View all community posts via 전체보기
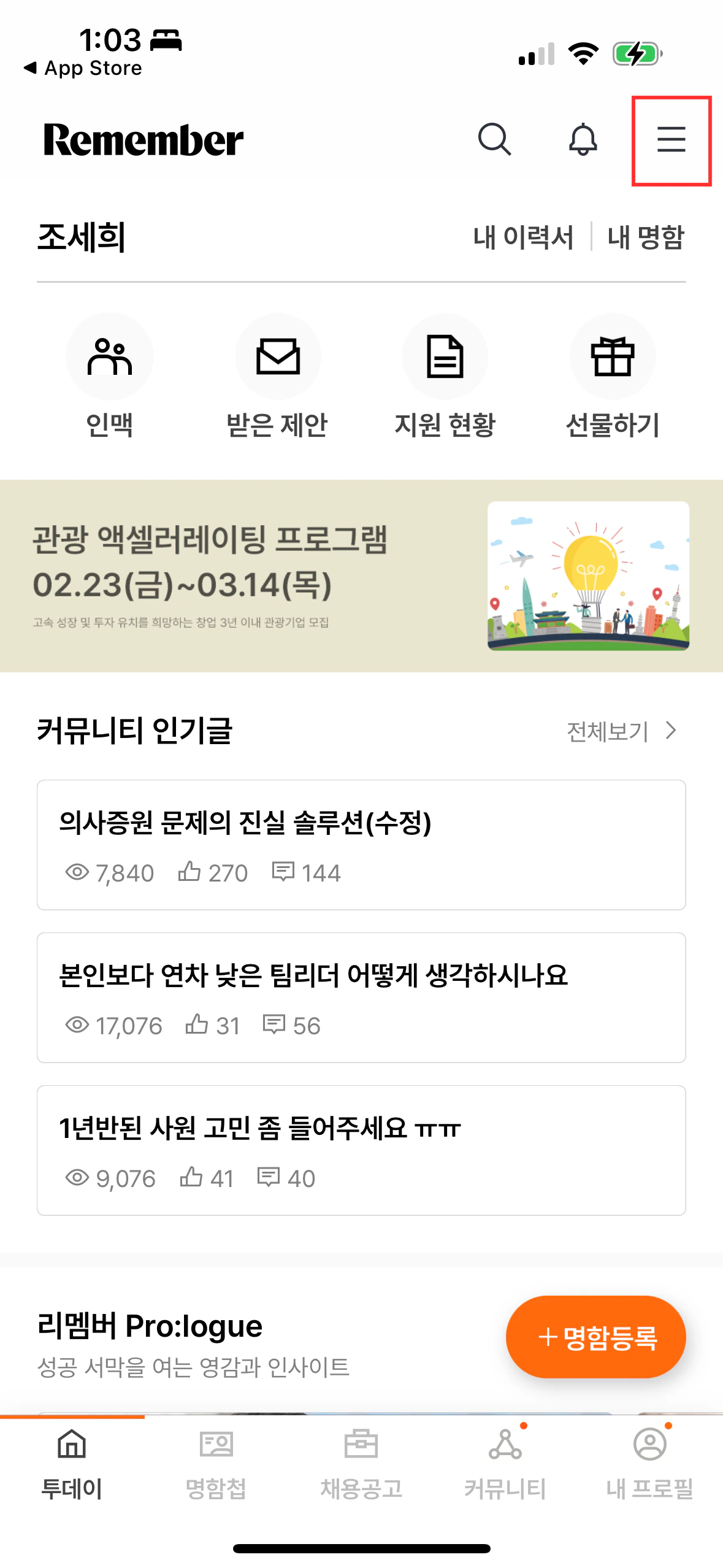723x1568 pixels. pos(621,731)
